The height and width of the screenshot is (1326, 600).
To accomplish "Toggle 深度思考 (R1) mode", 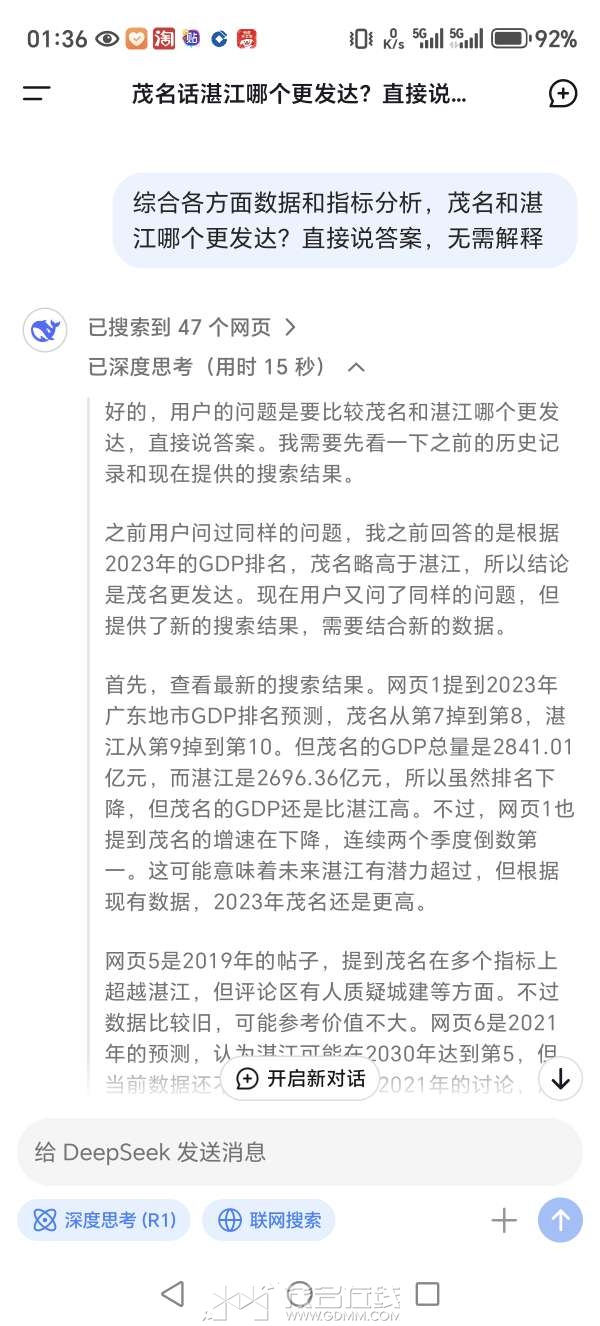I will tap(104, 1220).
